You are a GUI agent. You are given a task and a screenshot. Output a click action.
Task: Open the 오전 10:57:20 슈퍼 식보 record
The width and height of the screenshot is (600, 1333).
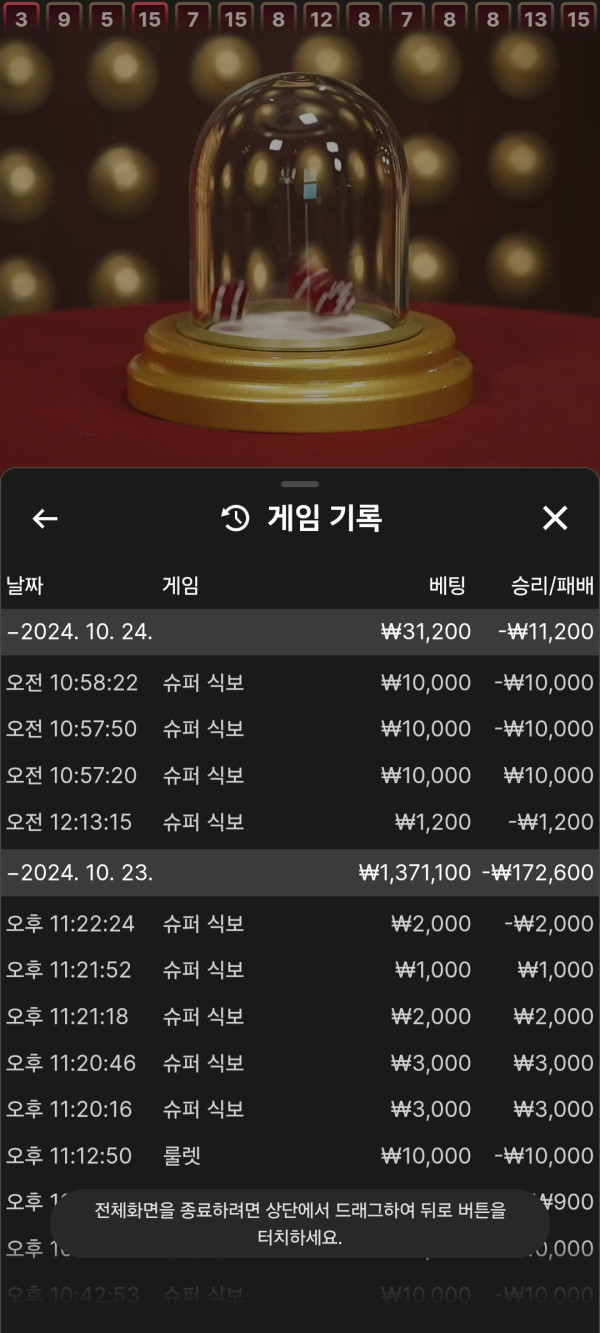coord(300,775)
